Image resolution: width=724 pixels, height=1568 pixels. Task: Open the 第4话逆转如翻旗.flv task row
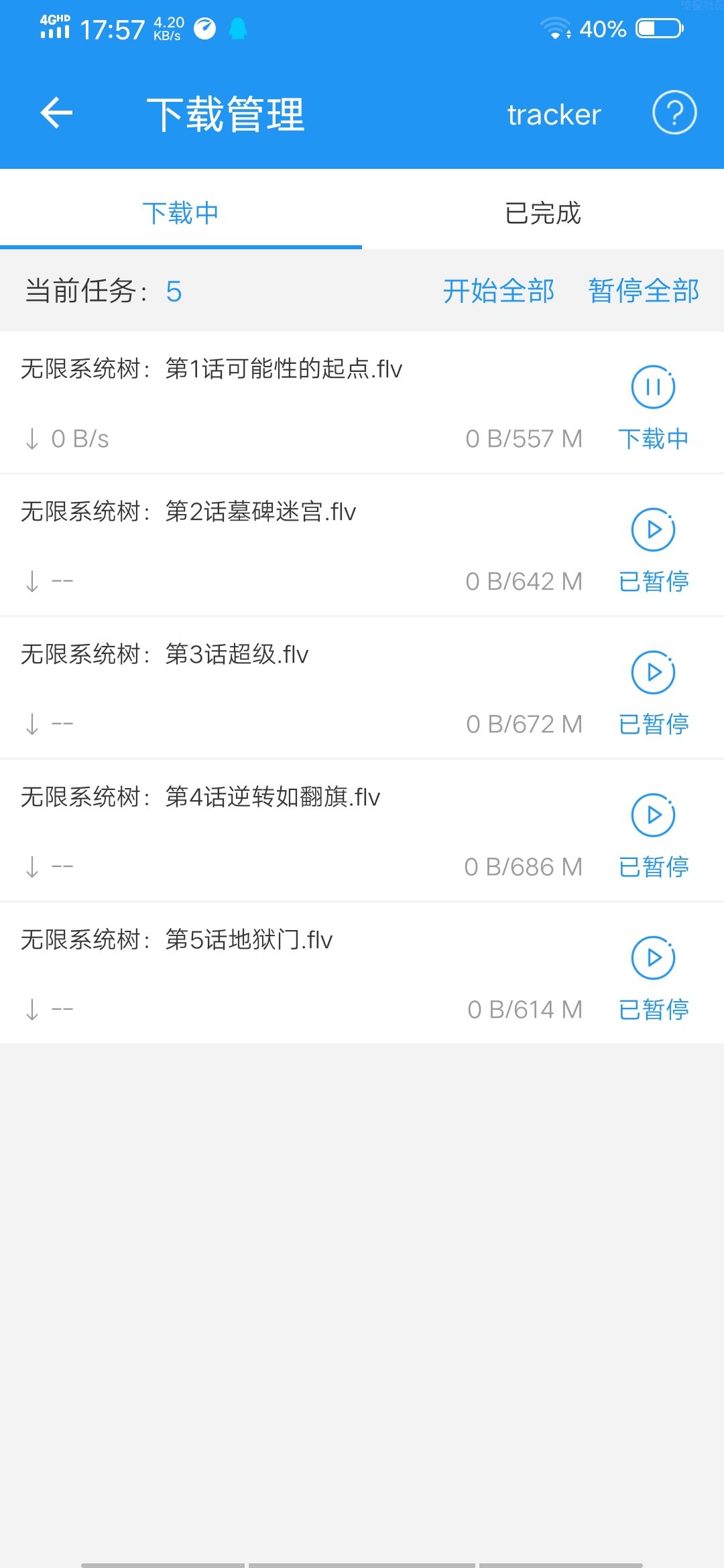click(x=362, y=831)
